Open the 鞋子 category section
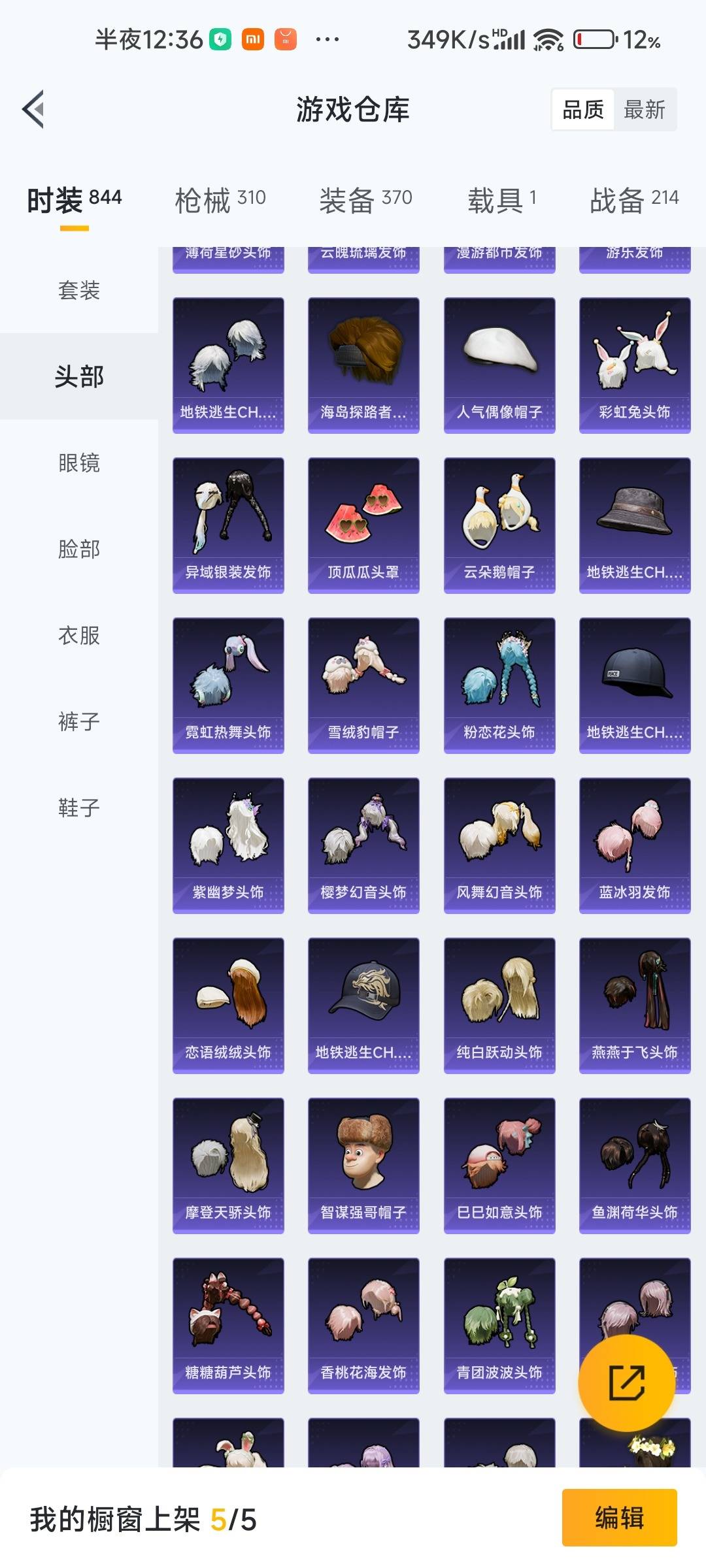This screenshot has width=706, height=1568. click(x=78, y=809)
